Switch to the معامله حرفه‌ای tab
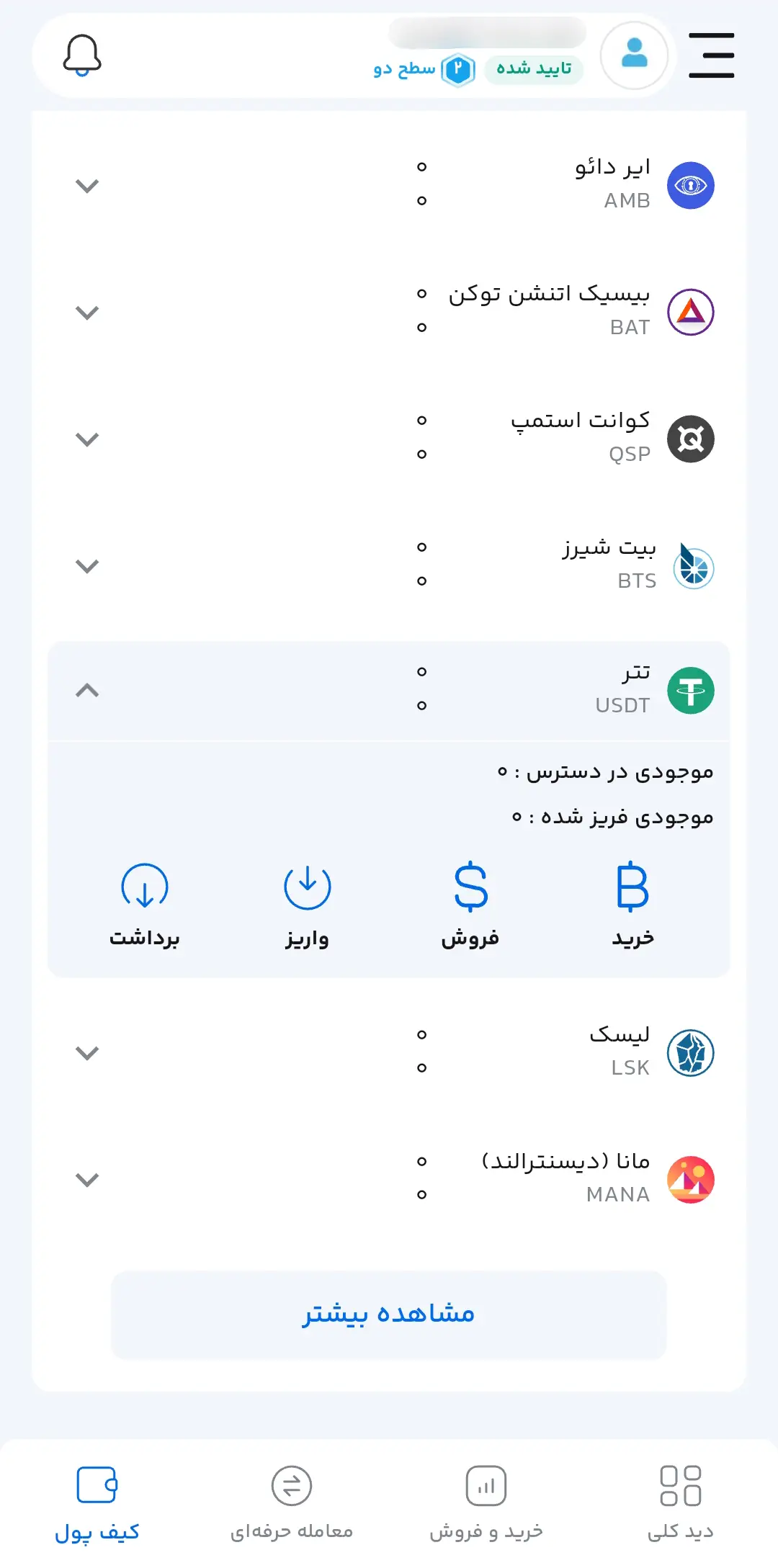 (292, 1503)
